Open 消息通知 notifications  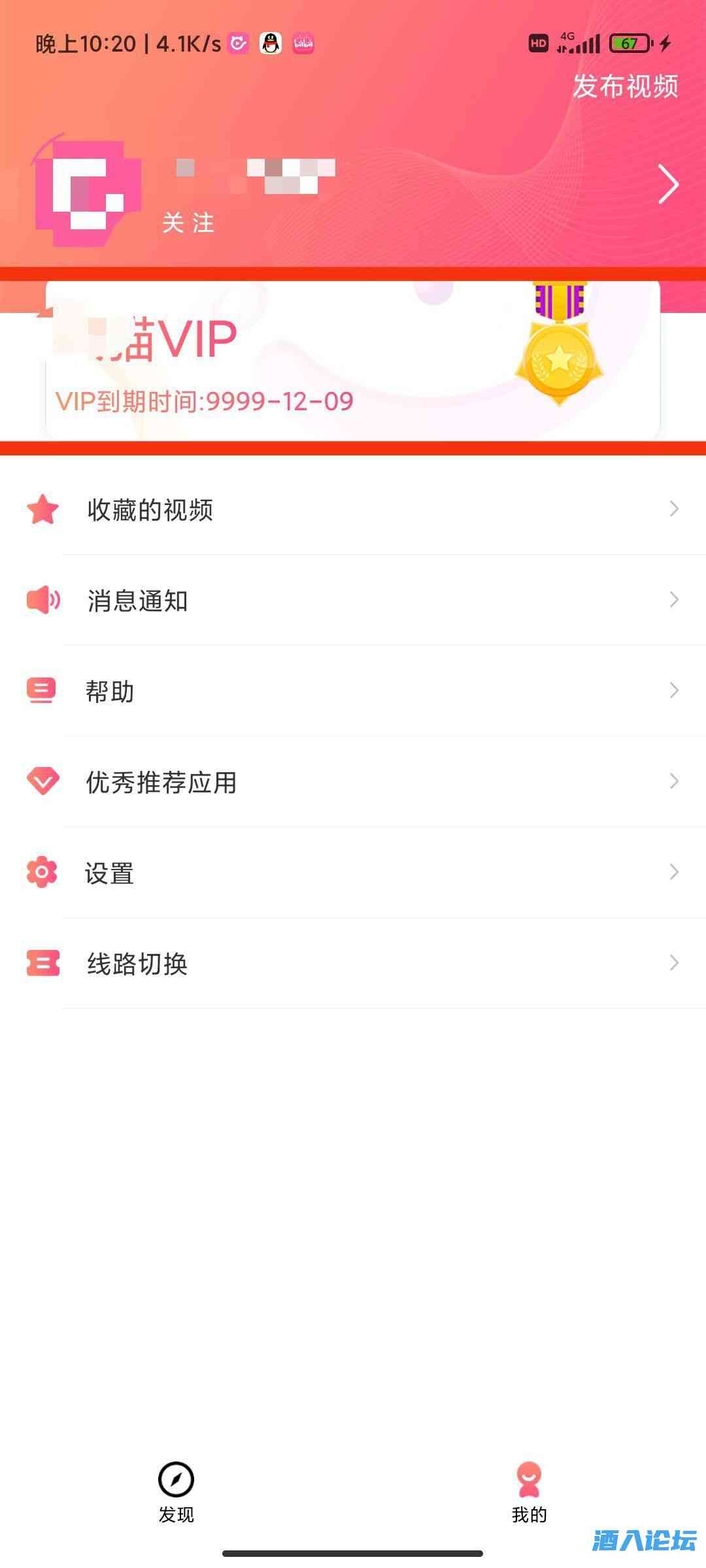[353, 600]
